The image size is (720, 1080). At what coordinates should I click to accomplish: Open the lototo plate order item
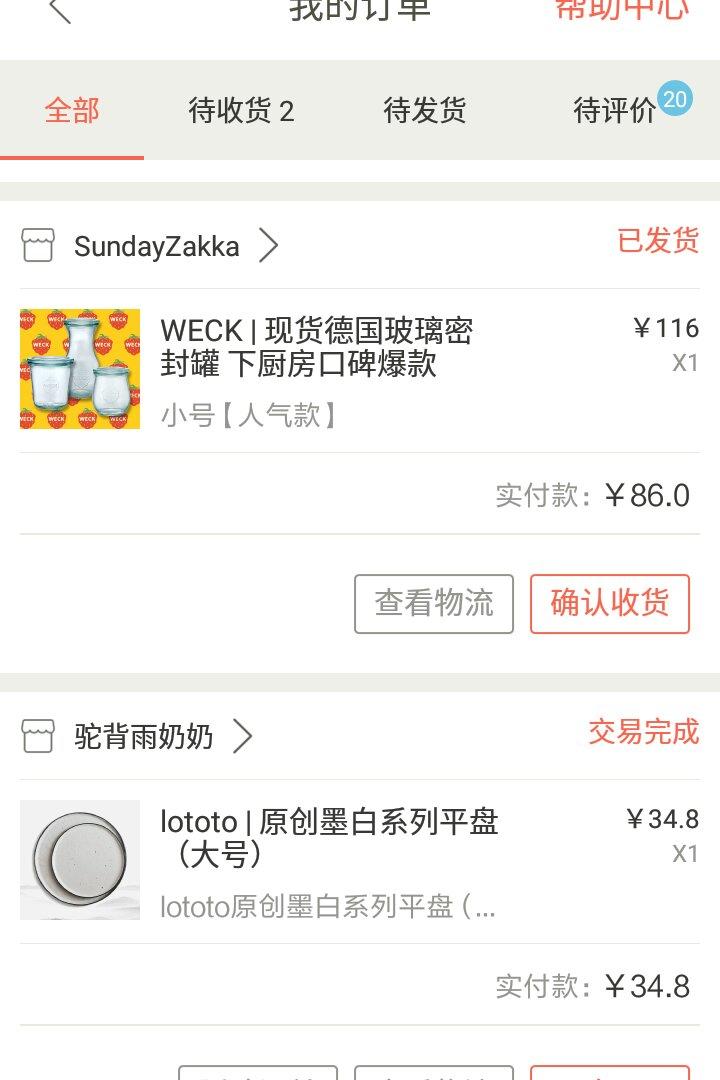330,860
